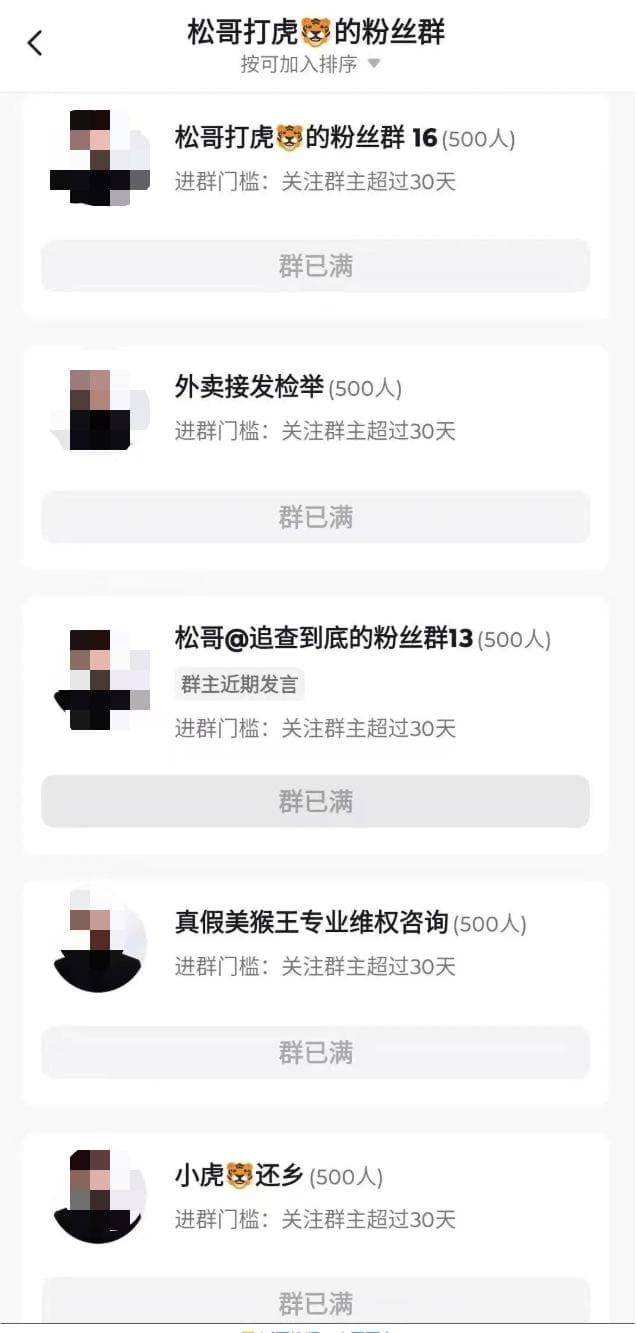Tap 群已满 button under 松哥@追查到底的粉丝群13
This screenshot has width=637, height=1333.
(315, 801)
